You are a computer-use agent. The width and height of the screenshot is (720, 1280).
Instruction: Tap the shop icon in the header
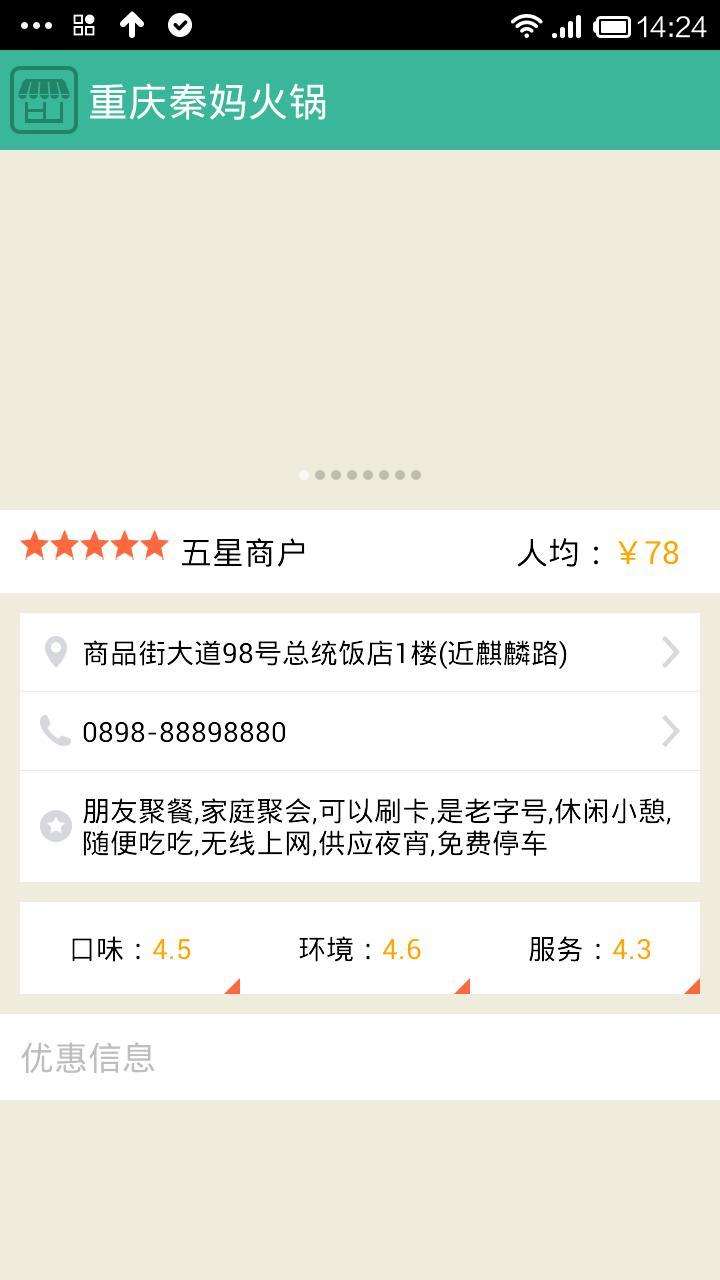tap(44, 100)
